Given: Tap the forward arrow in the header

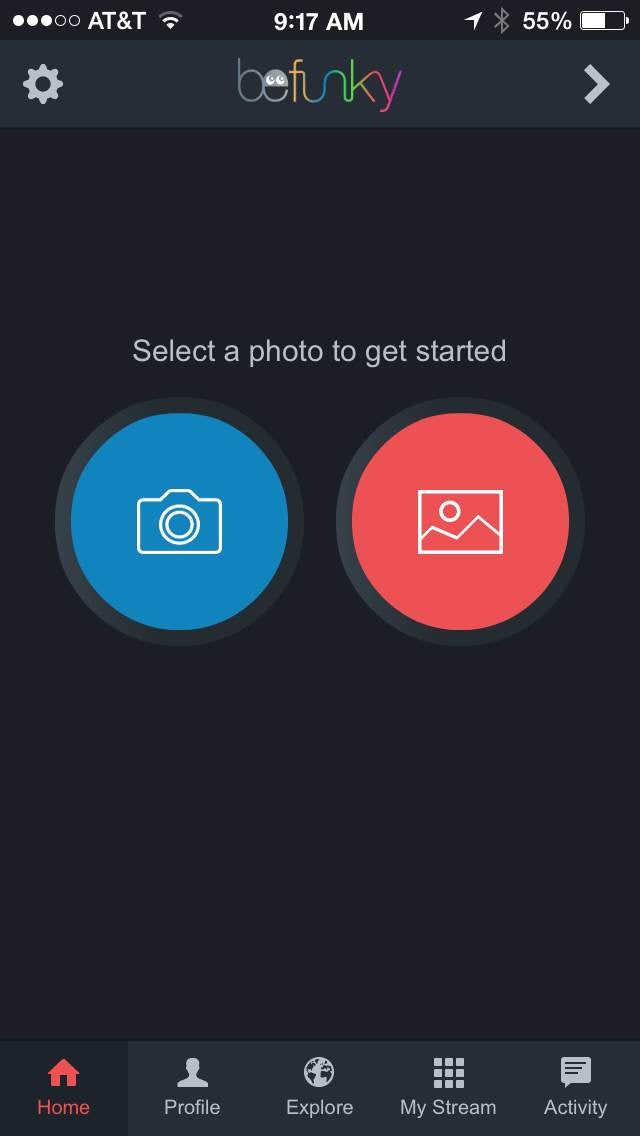Looking at the screenshot, I should 597,84.
